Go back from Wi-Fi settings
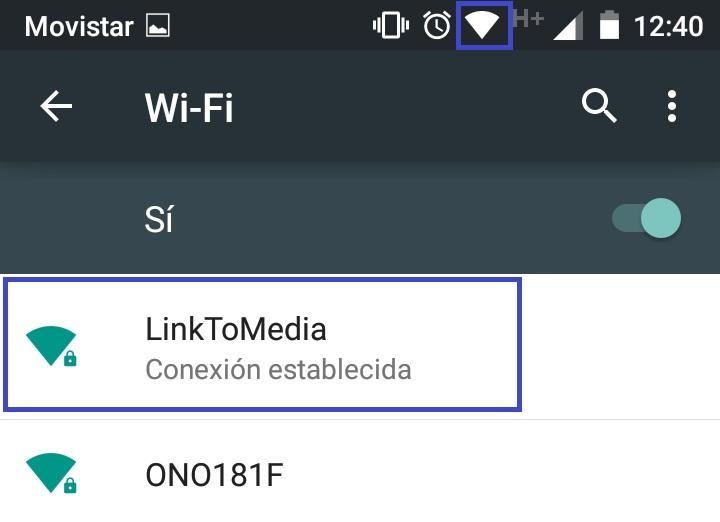 (x=57, y=107)
